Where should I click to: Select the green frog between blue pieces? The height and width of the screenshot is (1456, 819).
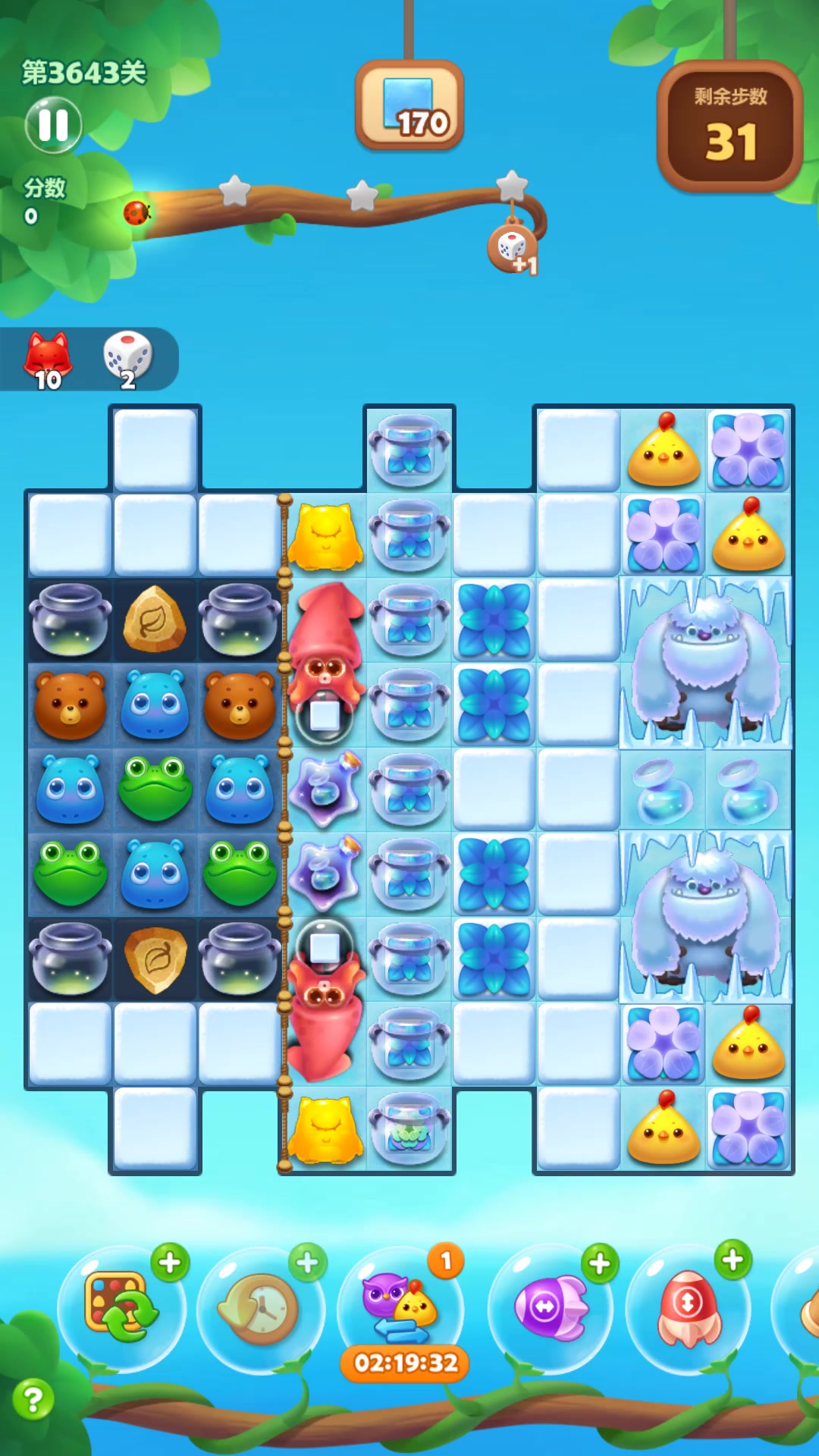point(155,789)
